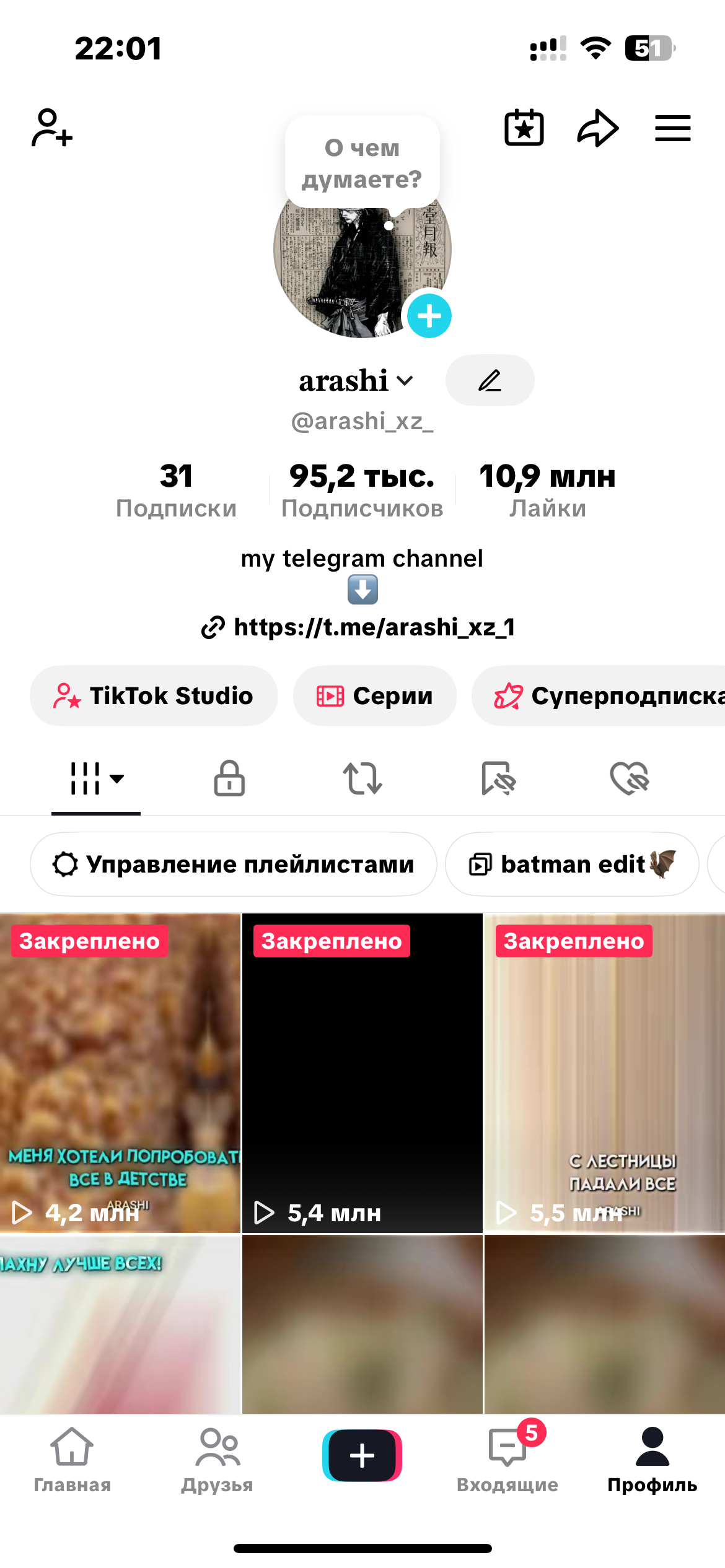Play the pinned video with 5,4 млн views
This screenshot has width=725, height=1568.
[x=362, y=1073]
